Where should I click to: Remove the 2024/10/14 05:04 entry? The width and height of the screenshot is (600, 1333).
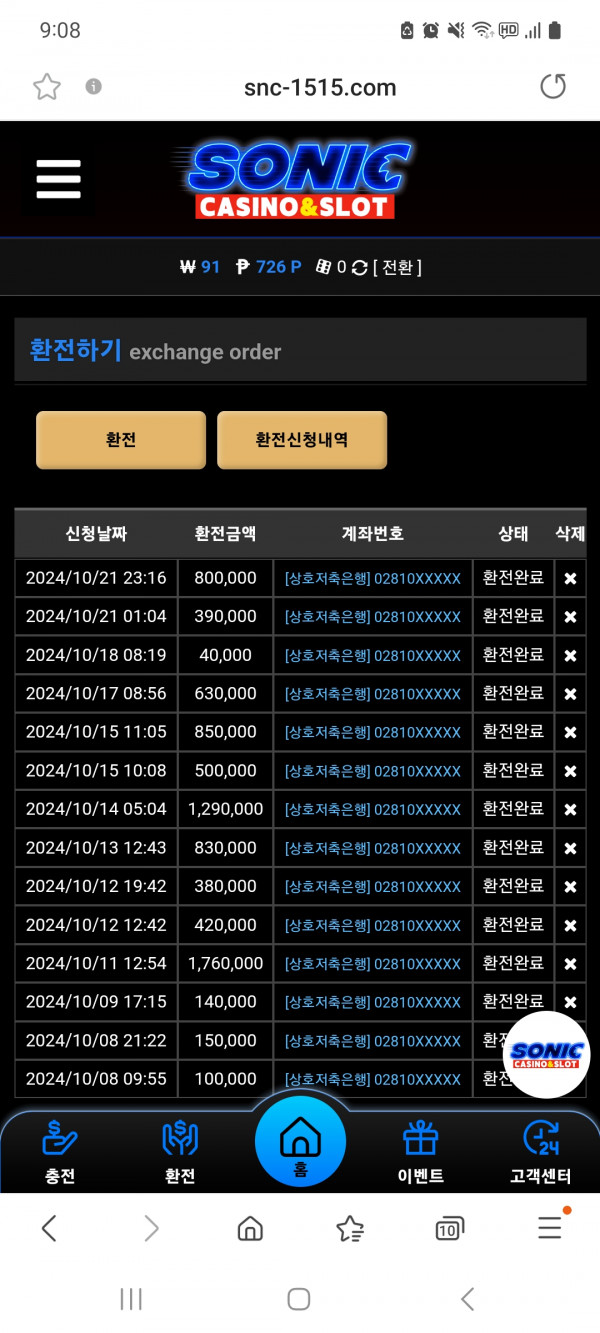click(x=570, y=810)
